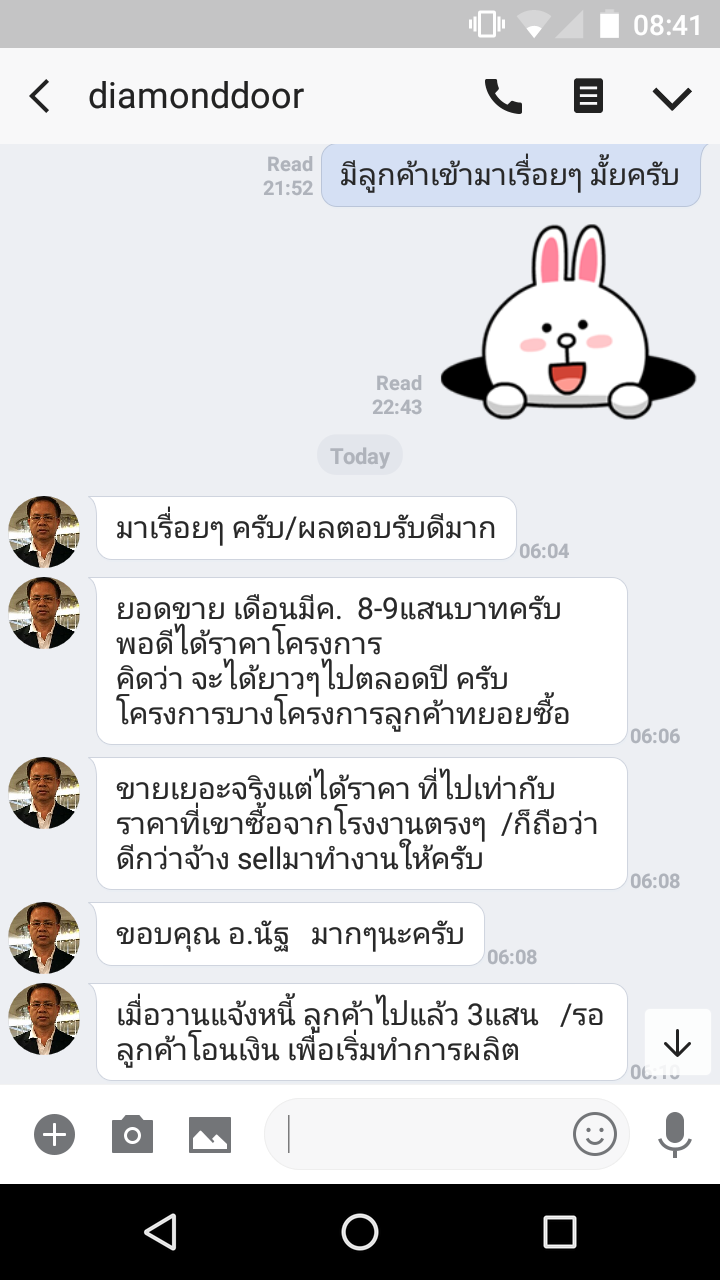Open the camera to take a photo
The height and width of the screenshot is (1280, 720).
pyautogui.click(x=132, y=1135)
